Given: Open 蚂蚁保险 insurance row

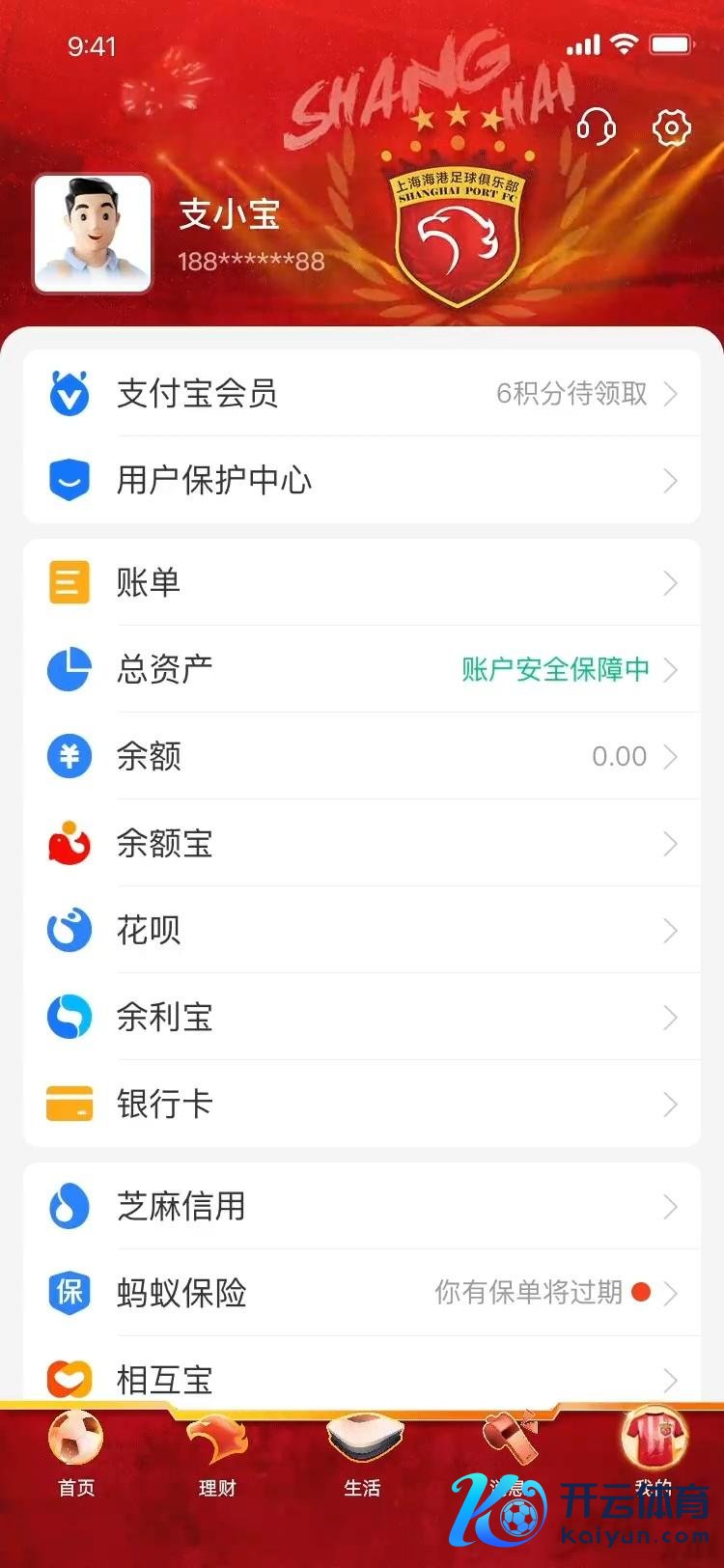Looking at the screenshot, I should point(362,1293).
